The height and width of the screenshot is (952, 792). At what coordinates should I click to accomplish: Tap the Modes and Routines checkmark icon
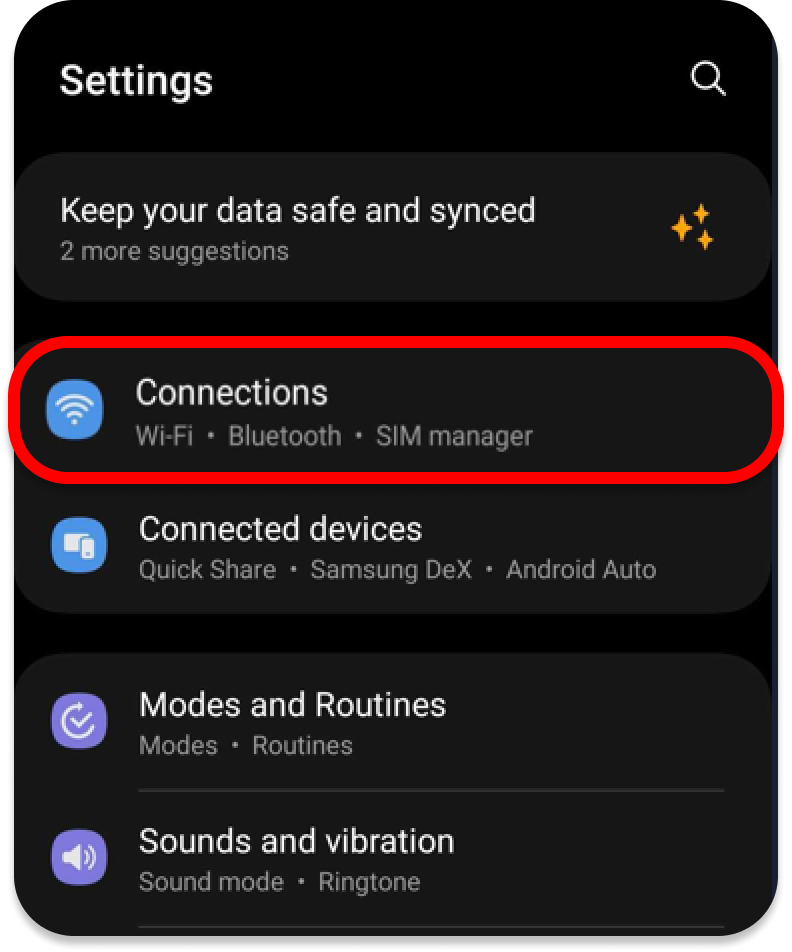click(79, 721)
